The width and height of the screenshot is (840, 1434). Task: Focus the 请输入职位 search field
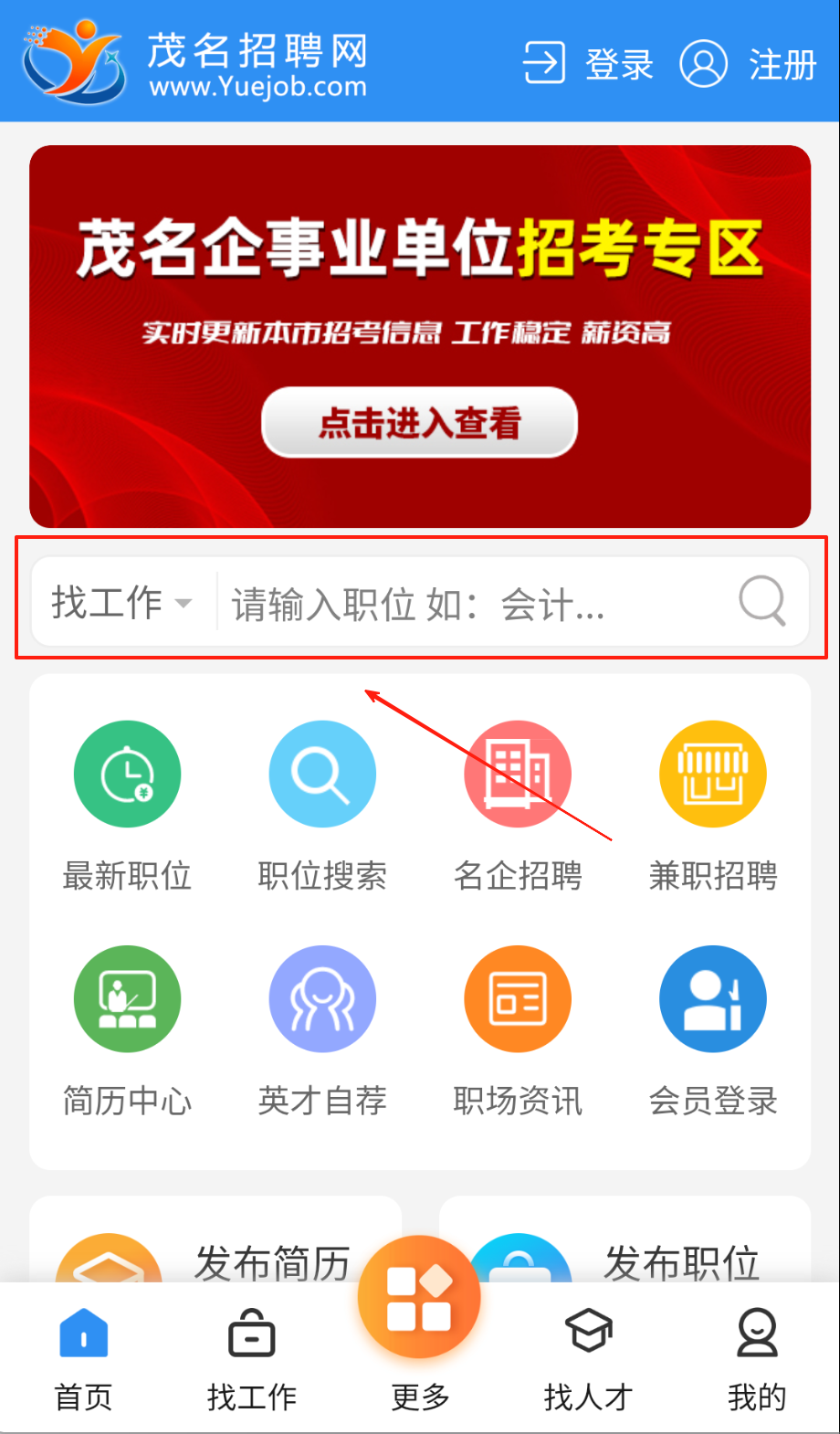tap(475, 603)
